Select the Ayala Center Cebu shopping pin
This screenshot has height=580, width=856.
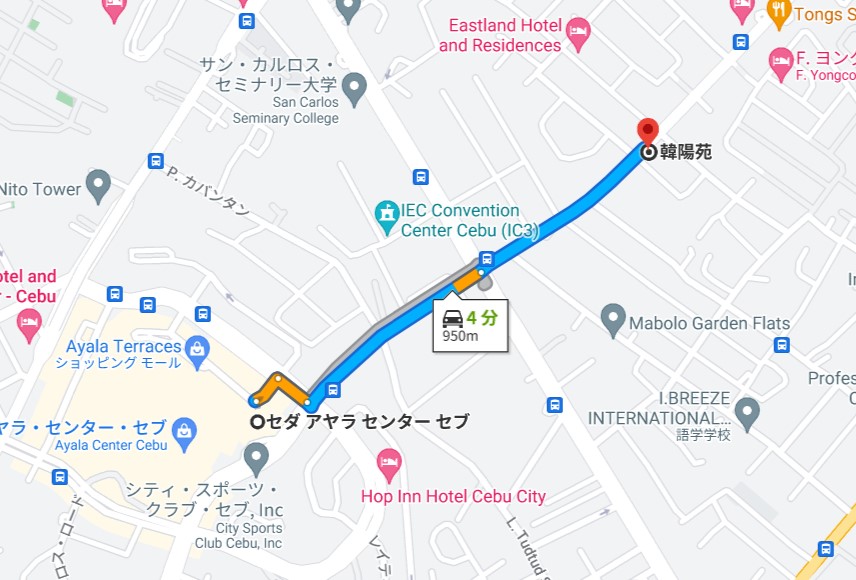[184, 431]
